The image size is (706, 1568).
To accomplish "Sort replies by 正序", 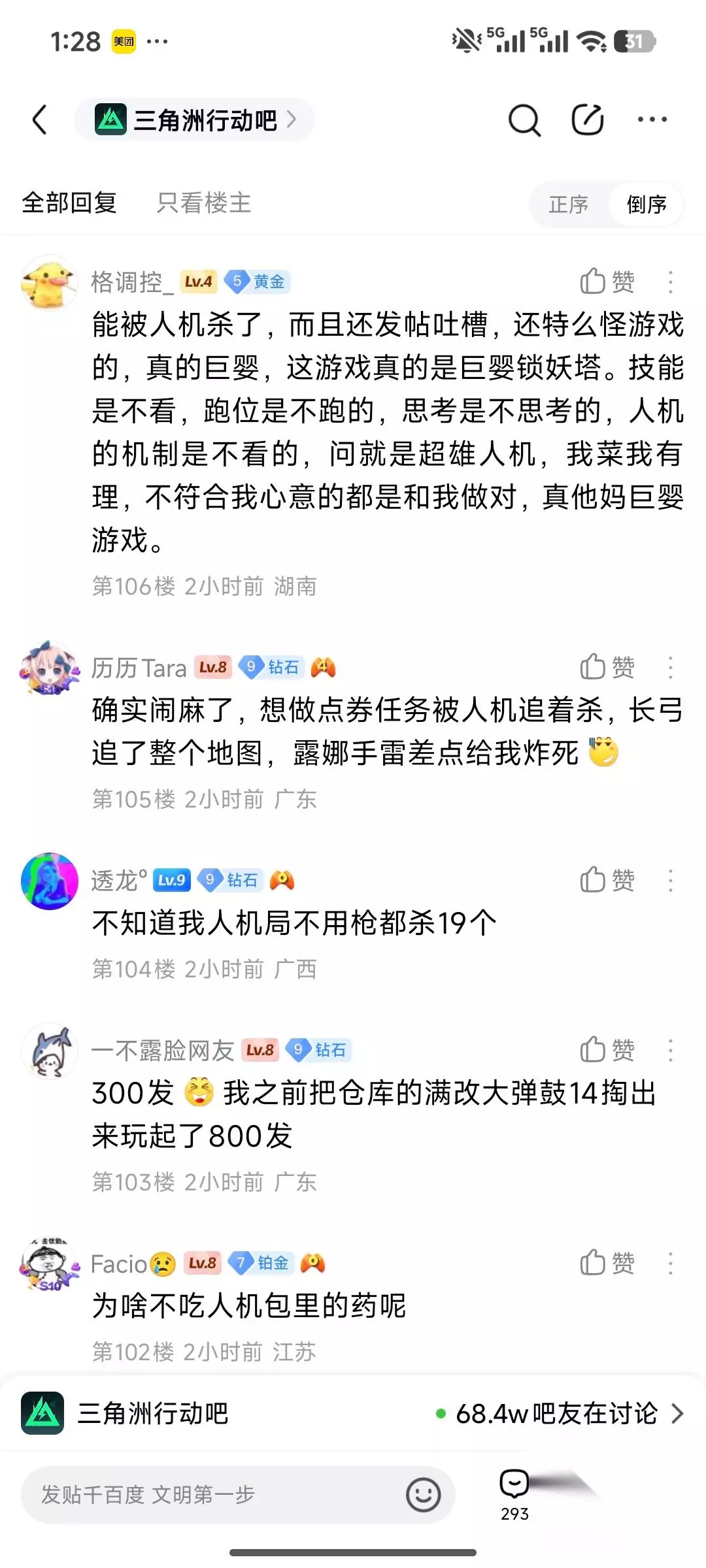I will pyautogui.click(x=569, y=204).
